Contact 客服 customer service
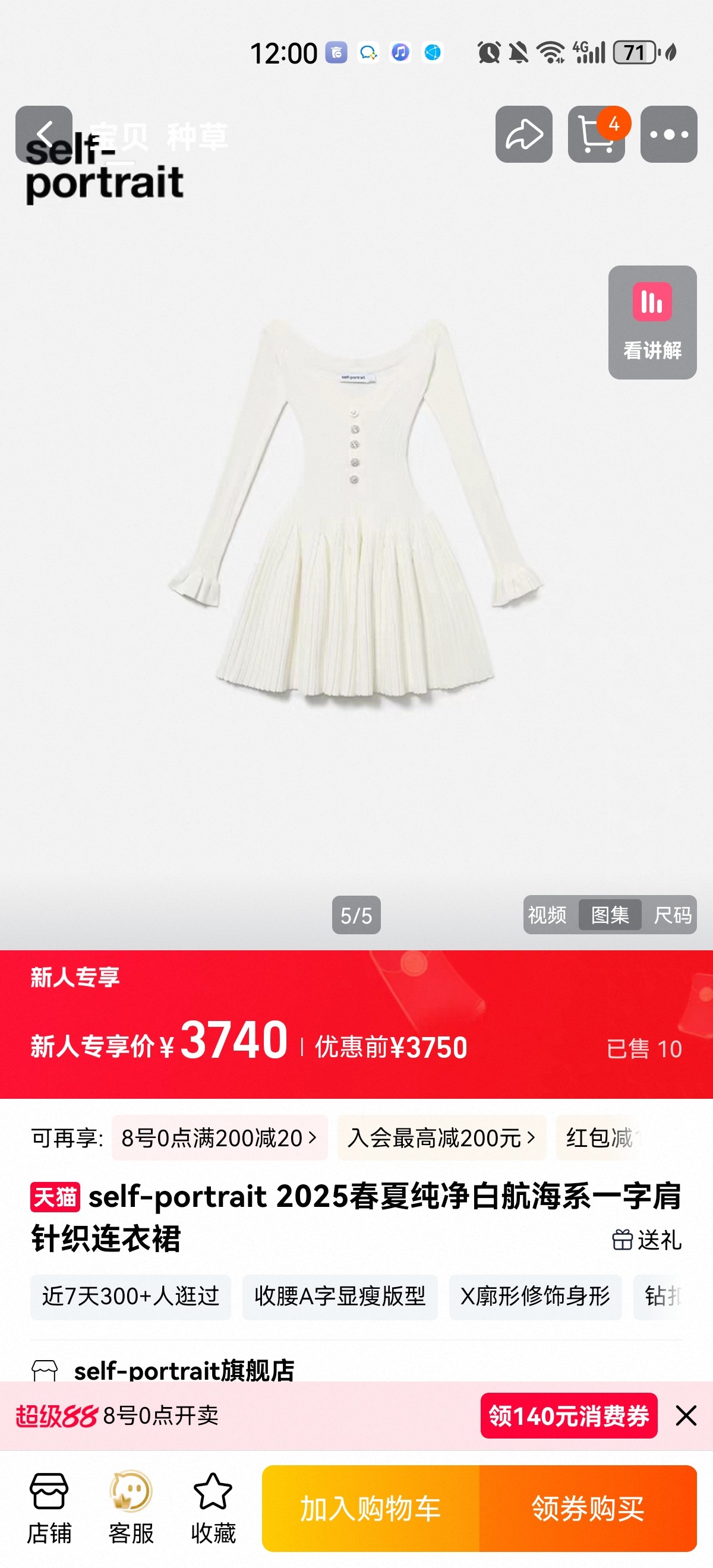 131,1509
